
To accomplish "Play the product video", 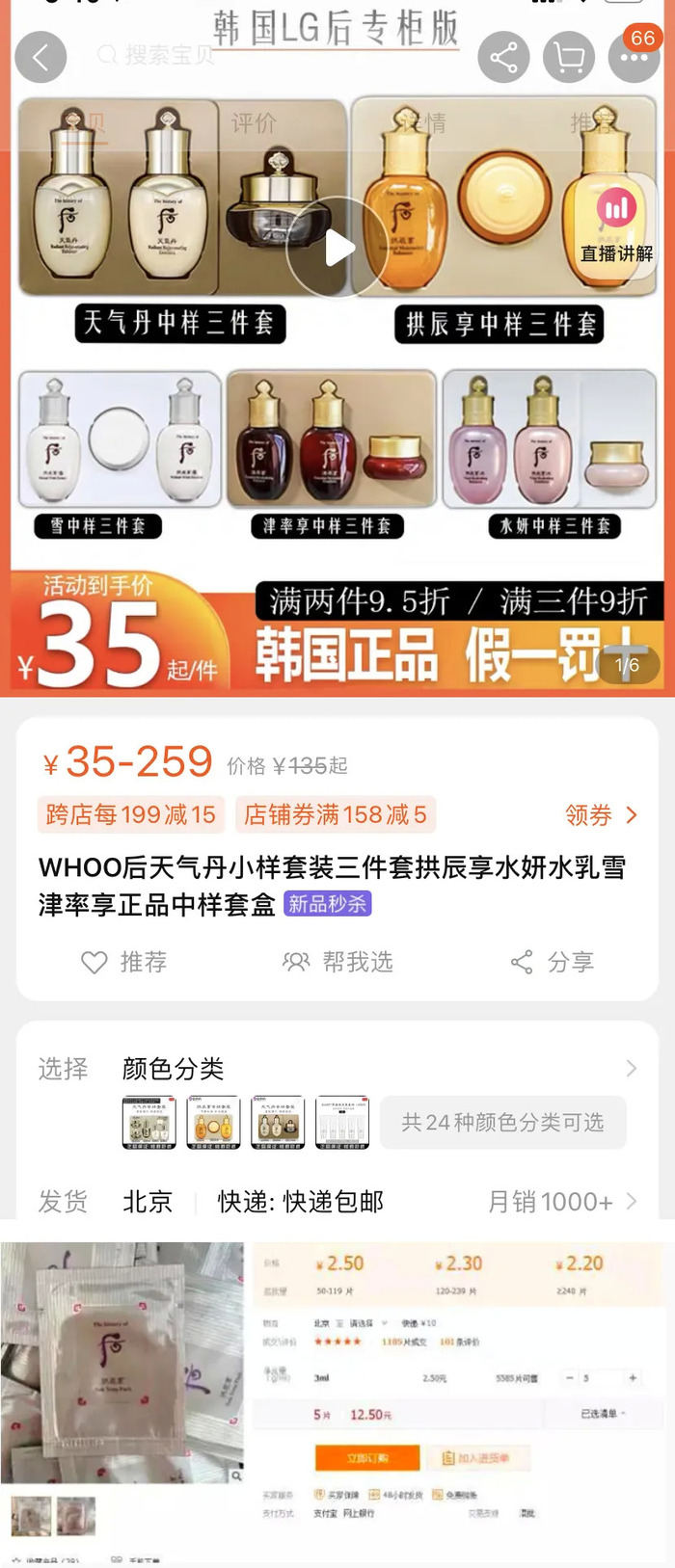I will (337, 248).
